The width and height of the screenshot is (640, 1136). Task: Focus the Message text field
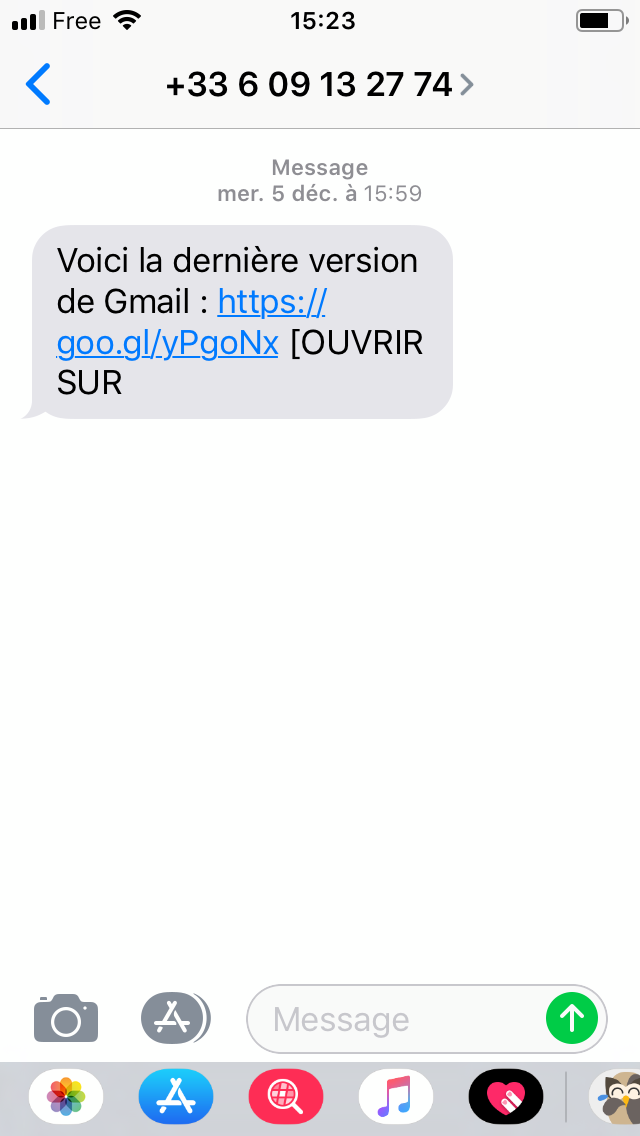[400, 1019]
